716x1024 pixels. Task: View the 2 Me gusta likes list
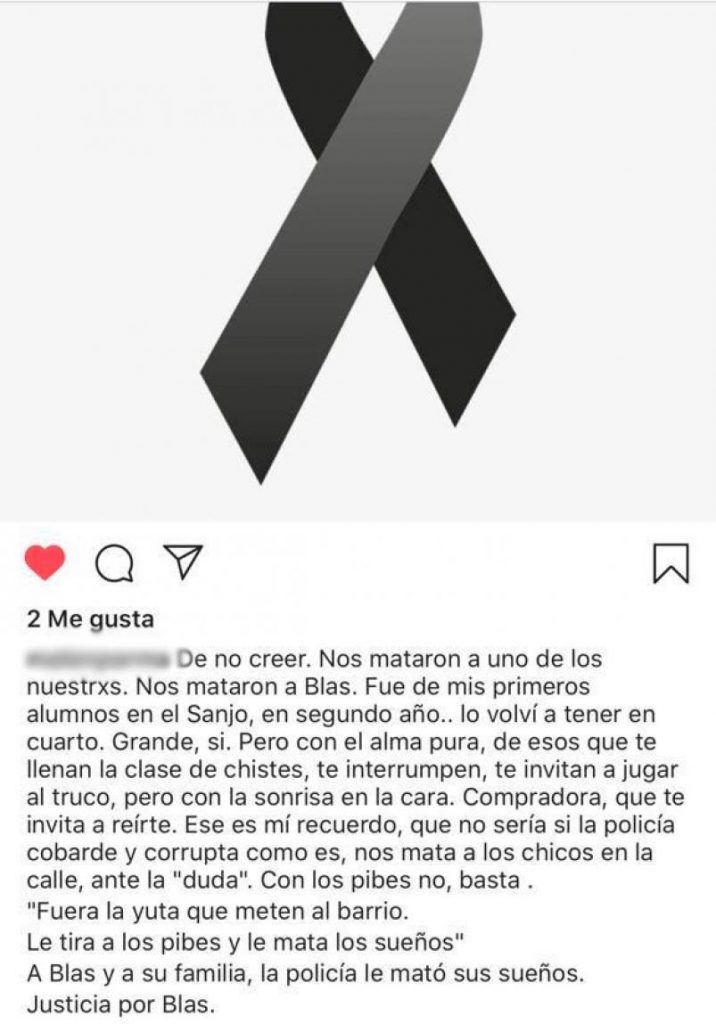pyautogui.click(x=91, y=620)
